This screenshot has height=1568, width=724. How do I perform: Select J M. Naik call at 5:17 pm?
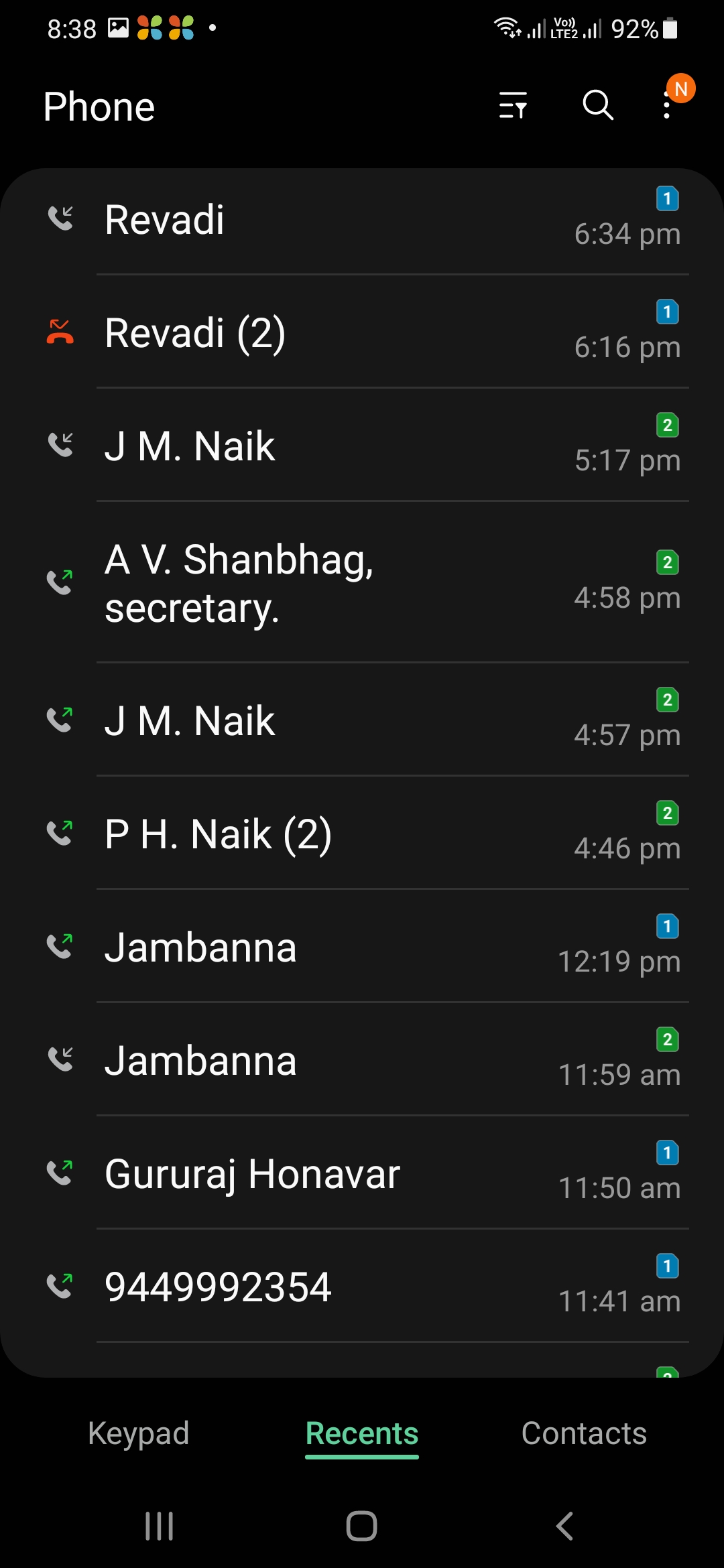[x=362, y=446]
